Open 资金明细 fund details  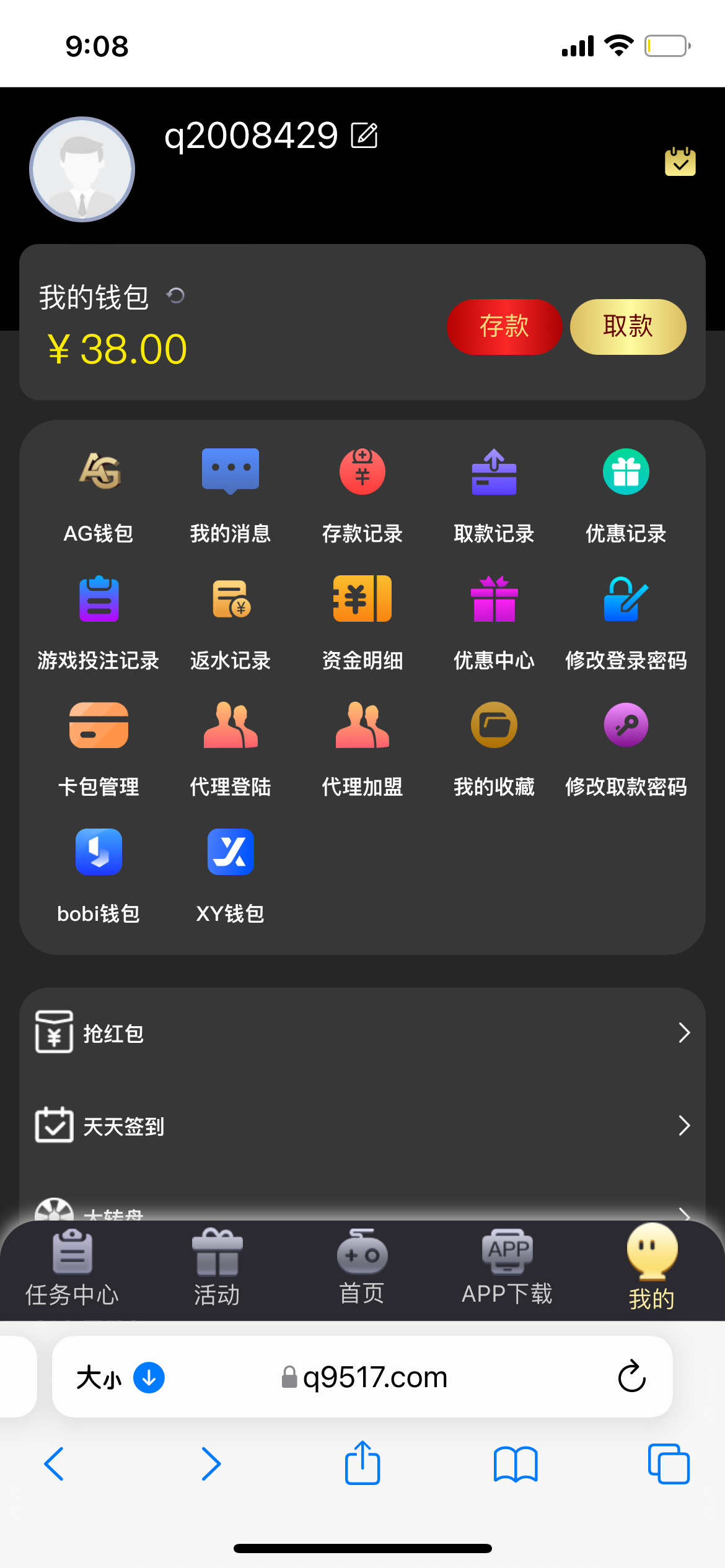pos(362,599)
